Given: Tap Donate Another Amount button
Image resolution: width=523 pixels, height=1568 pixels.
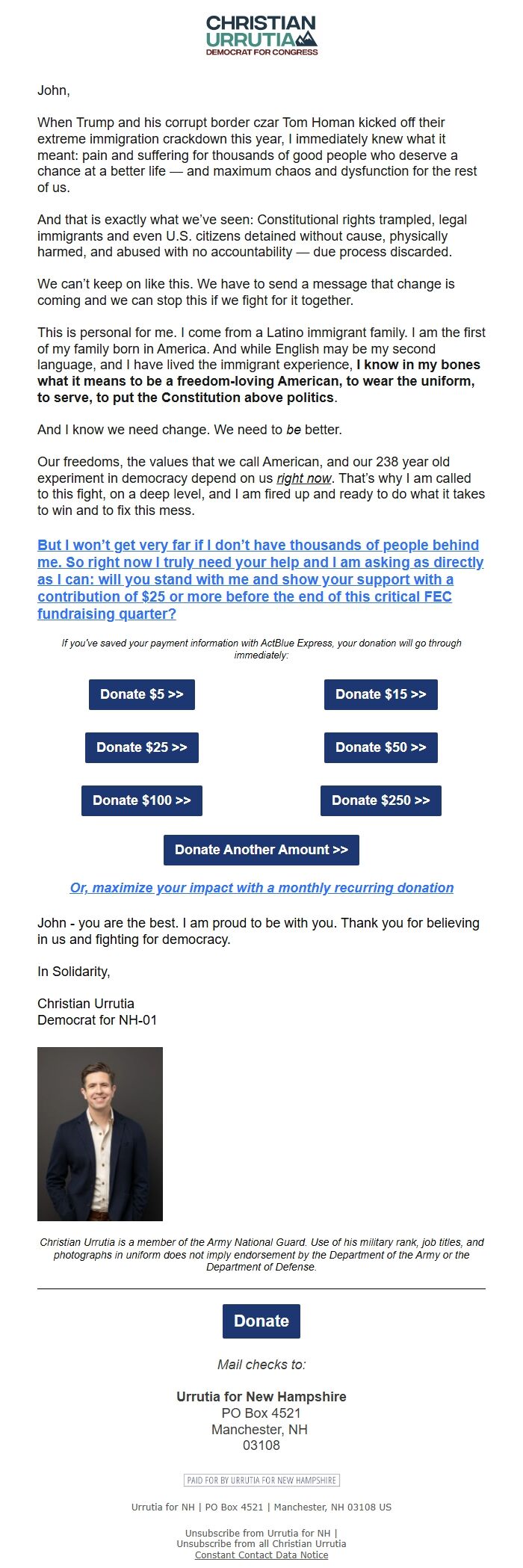Looking at the screenshot, I should (x=261, y=850).
